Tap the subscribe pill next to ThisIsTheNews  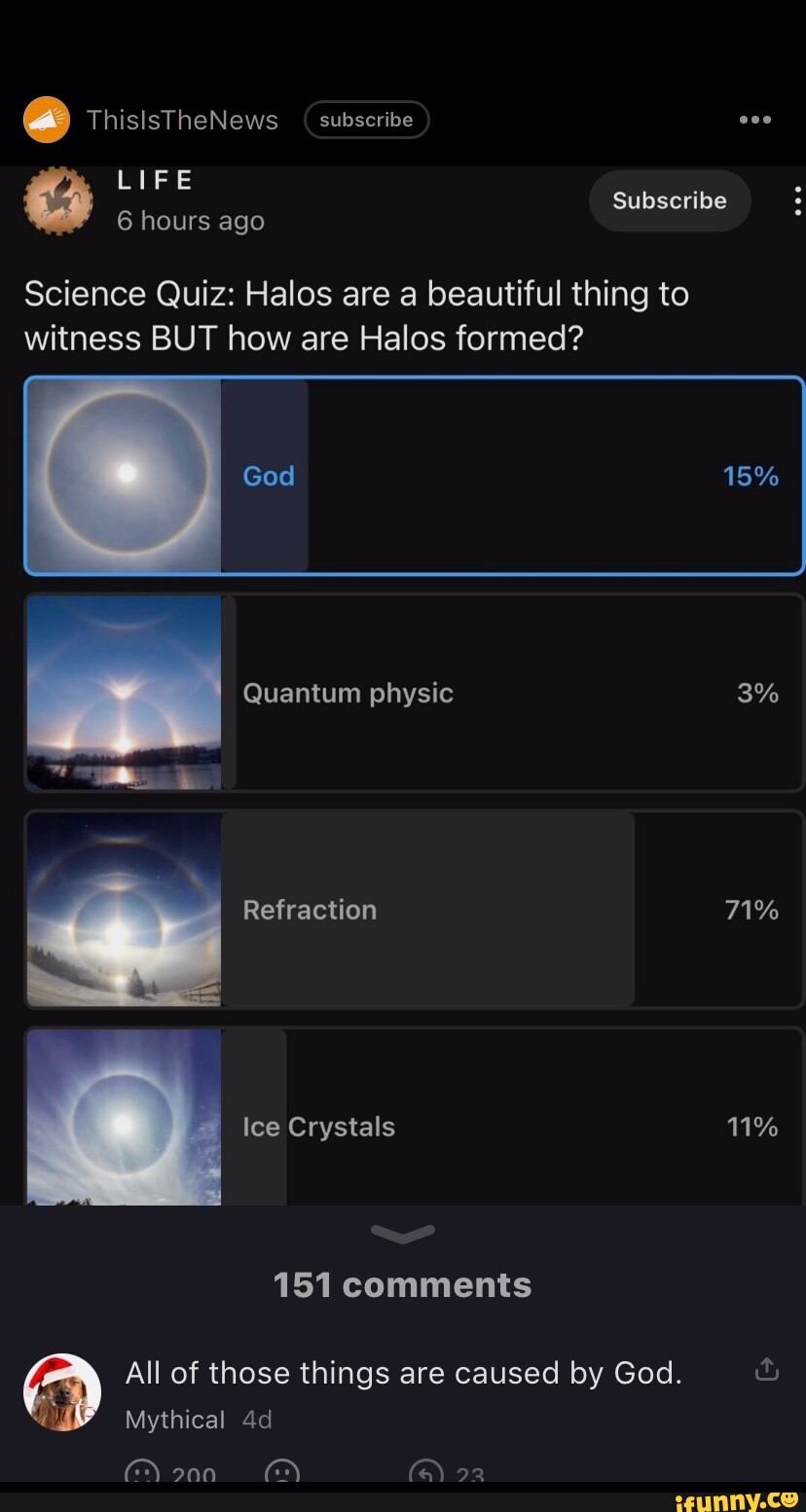coord(366,119)
